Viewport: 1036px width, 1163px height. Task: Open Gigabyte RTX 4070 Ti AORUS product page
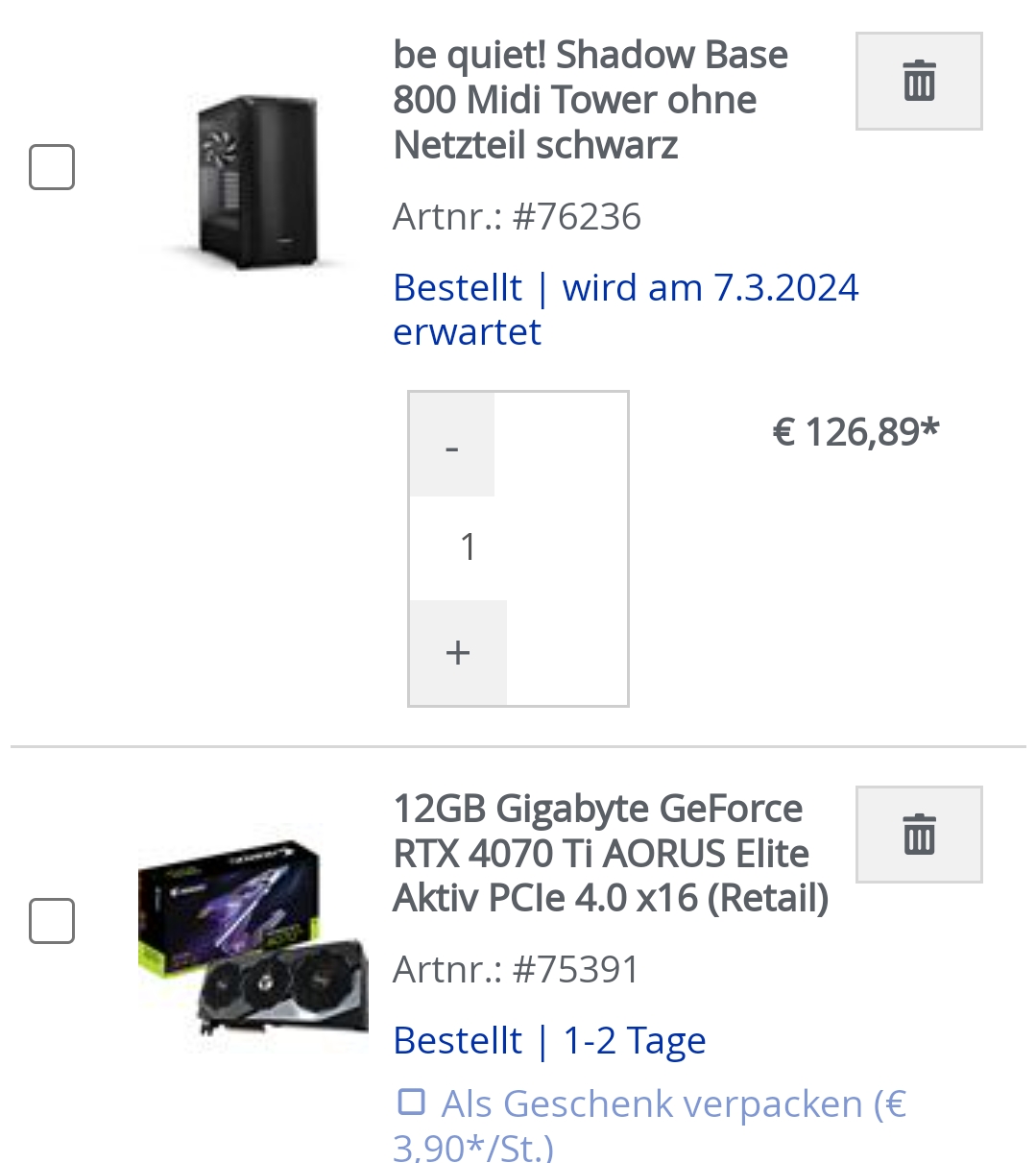tap(610, 854)
